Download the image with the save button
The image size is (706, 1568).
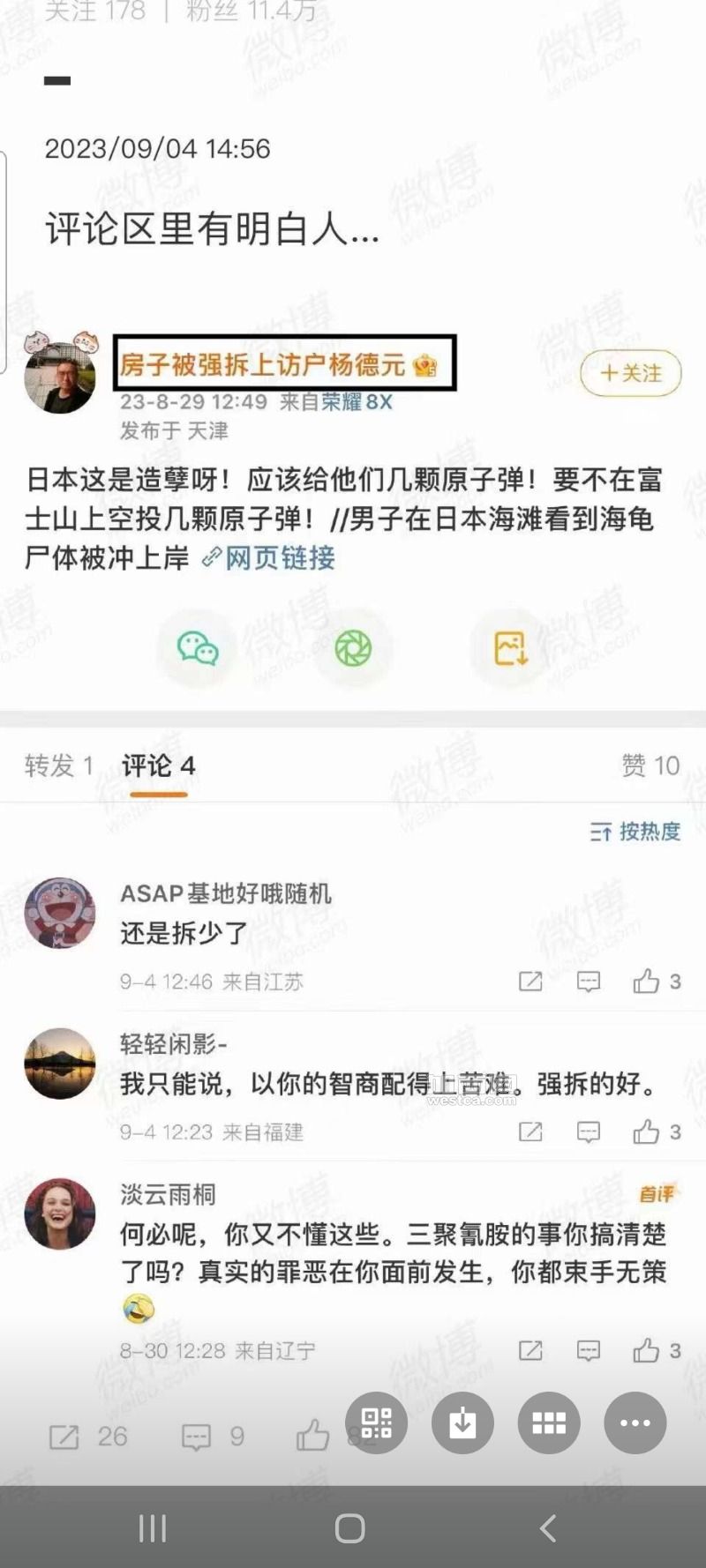462,1422
